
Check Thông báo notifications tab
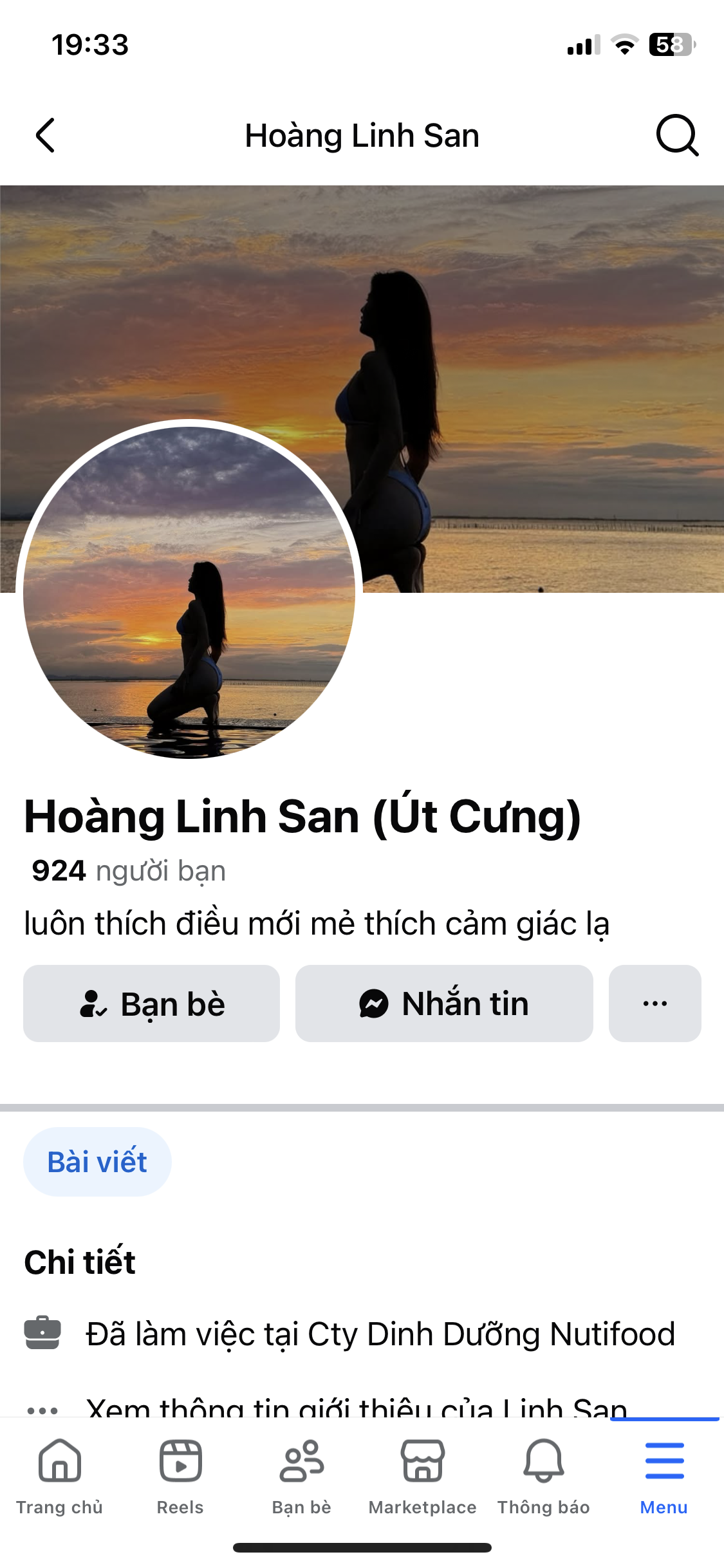click(x=543, y=1474)
